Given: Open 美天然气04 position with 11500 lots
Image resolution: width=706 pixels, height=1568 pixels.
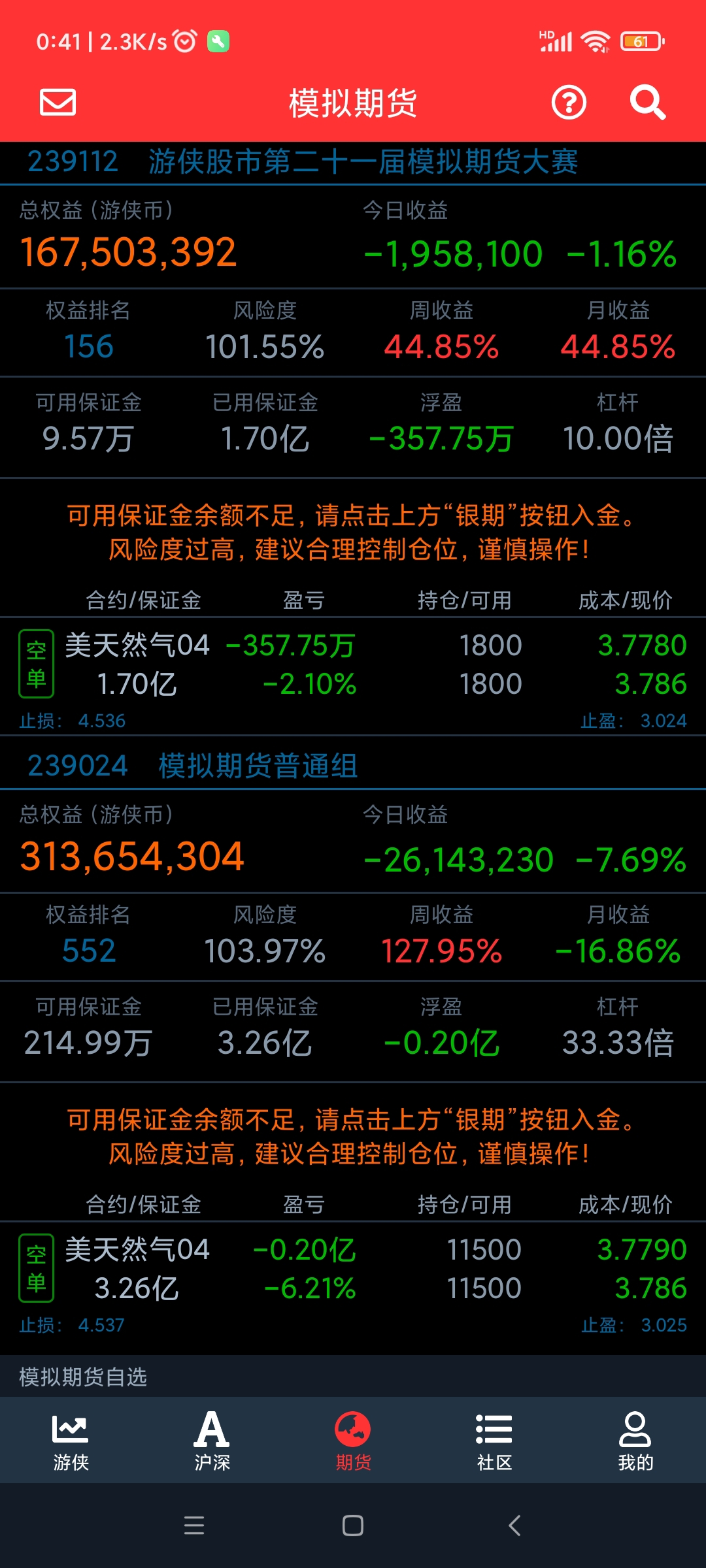Looking at the screenshot, I should pos(353,1269).
